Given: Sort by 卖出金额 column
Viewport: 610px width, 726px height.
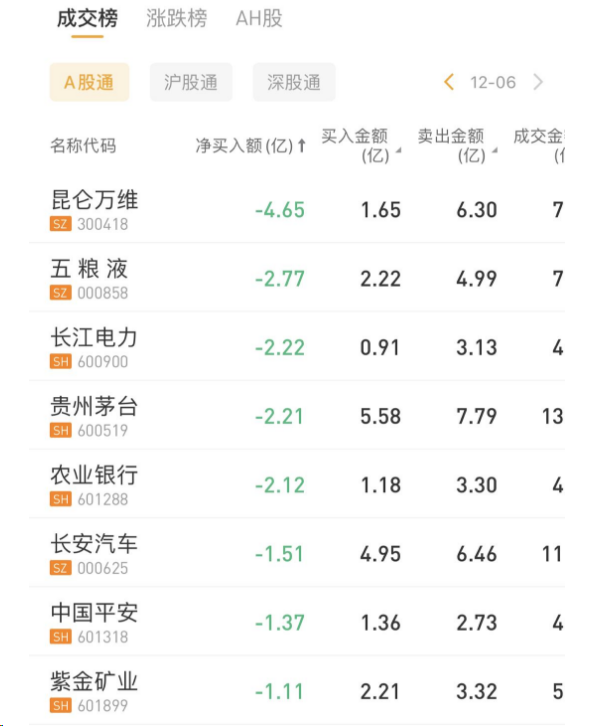Looking at the screenshot, I should click(455, 145).
